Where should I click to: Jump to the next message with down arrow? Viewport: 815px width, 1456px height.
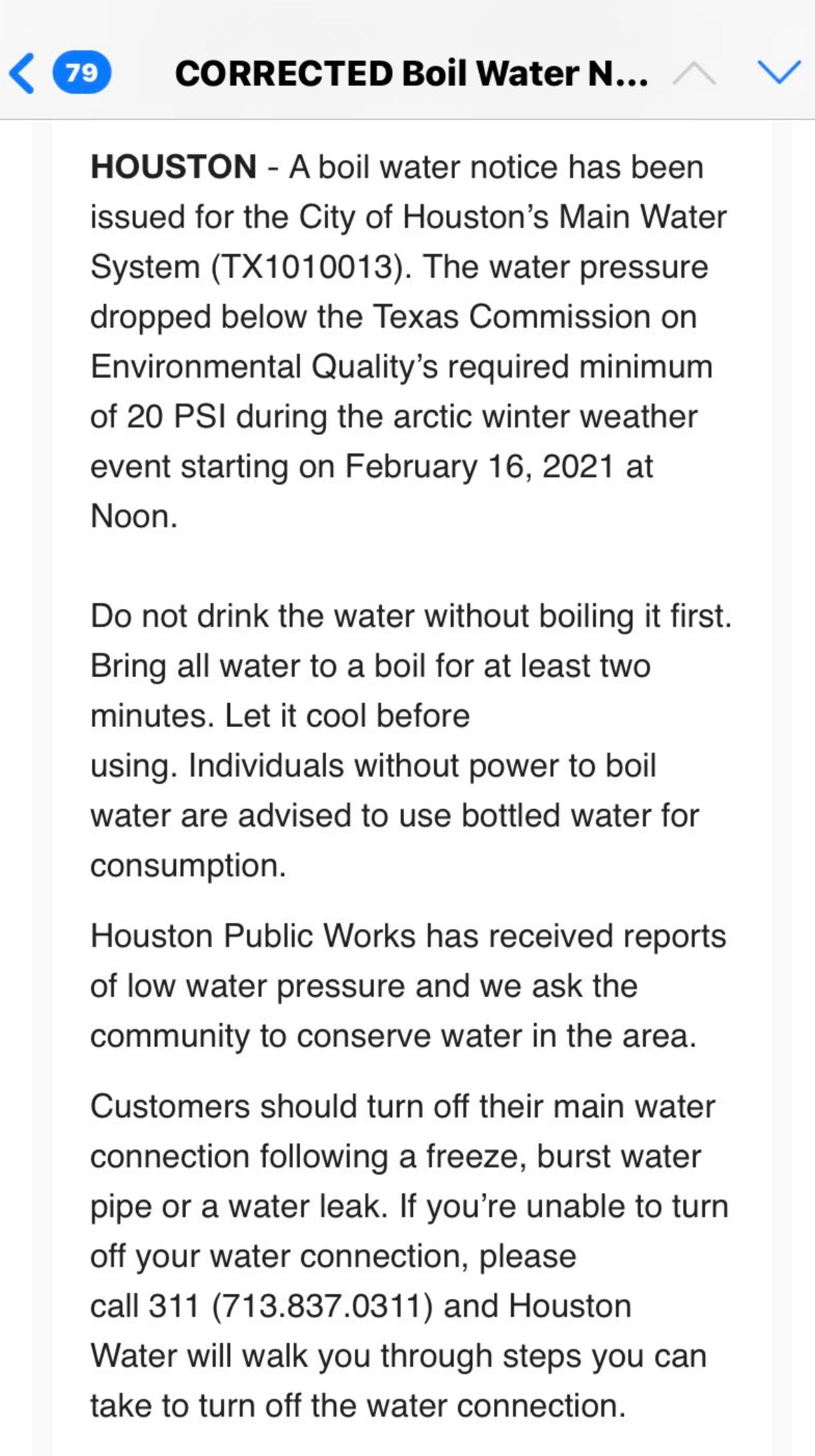point(779,72)
